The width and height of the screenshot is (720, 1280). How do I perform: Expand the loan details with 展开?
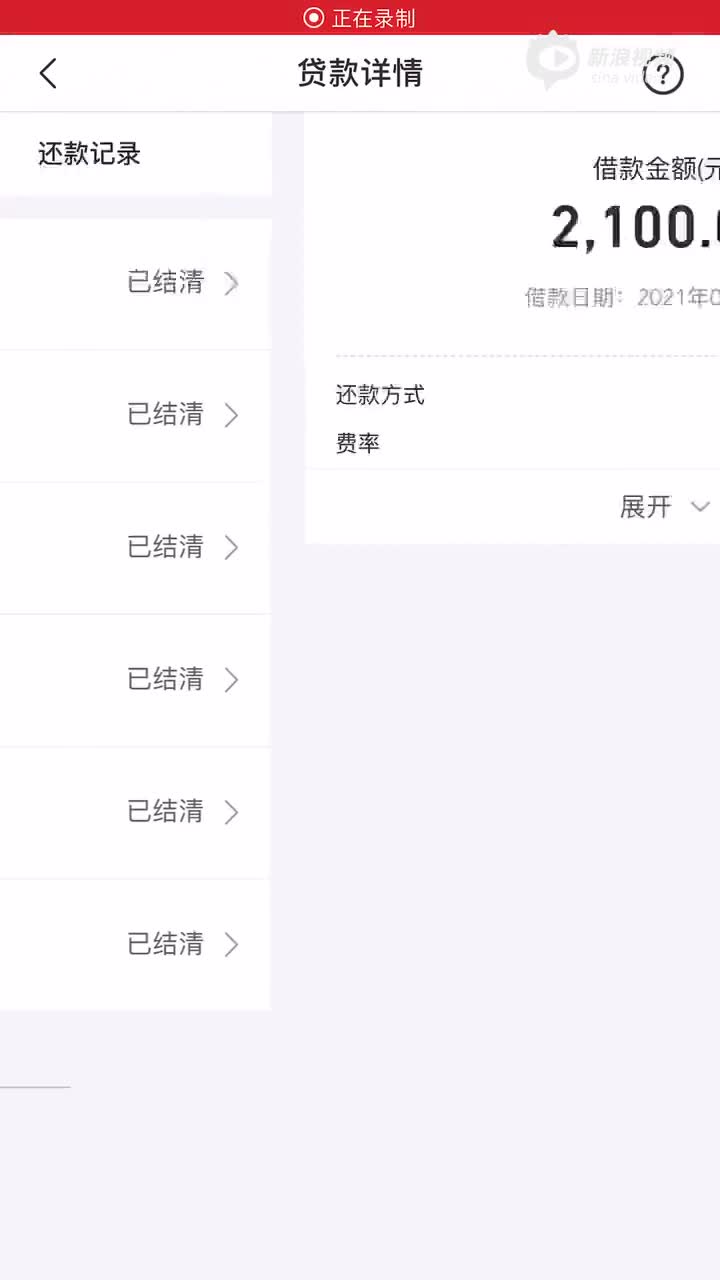[x=664, y=507]
